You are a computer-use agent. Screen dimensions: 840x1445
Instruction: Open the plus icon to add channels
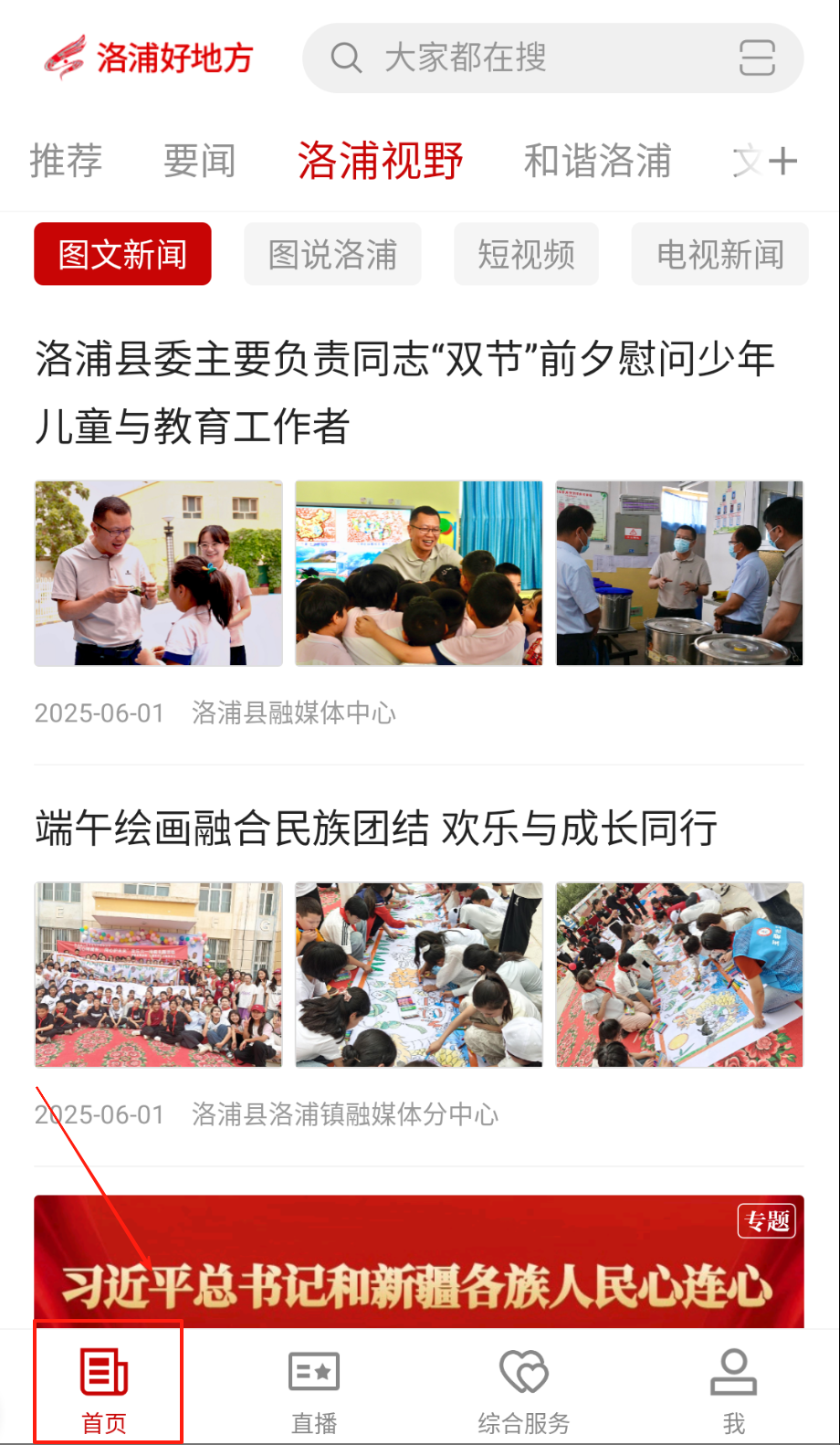(782, 161)
